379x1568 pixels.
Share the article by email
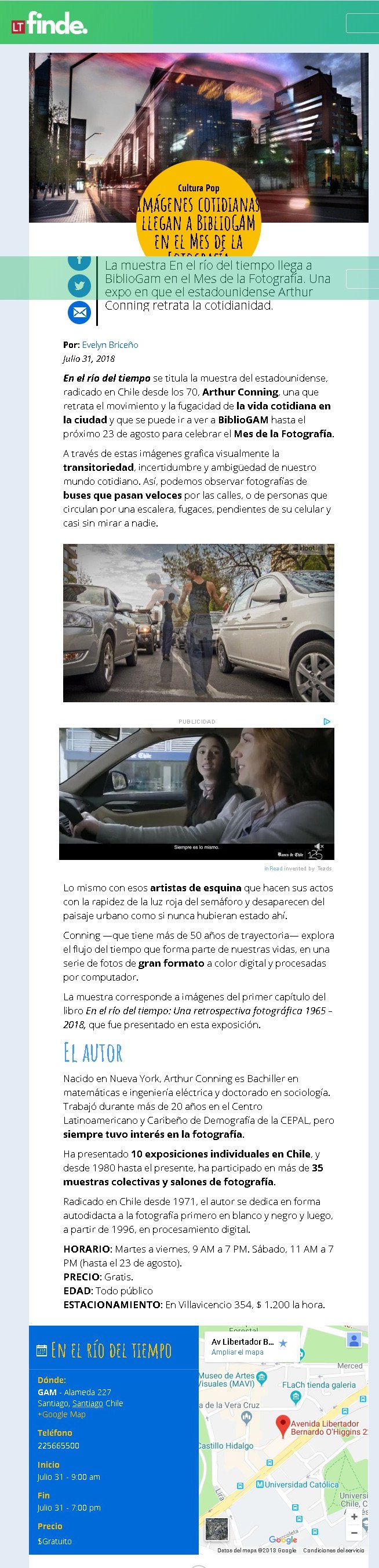(x=79, y=313)
